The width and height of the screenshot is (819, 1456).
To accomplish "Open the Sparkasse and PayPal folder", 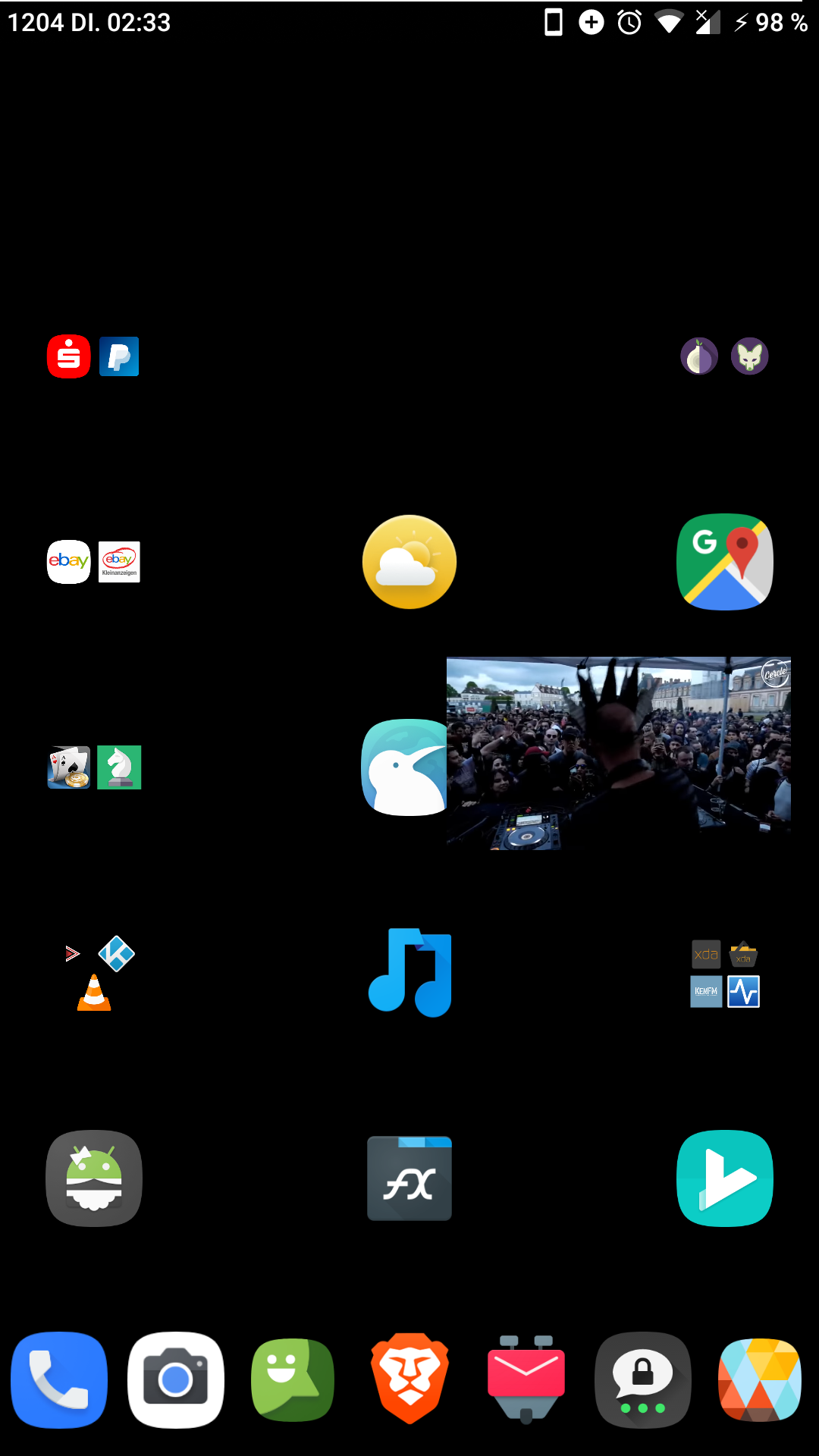I will pyautogui.click(x=94, y=356).
